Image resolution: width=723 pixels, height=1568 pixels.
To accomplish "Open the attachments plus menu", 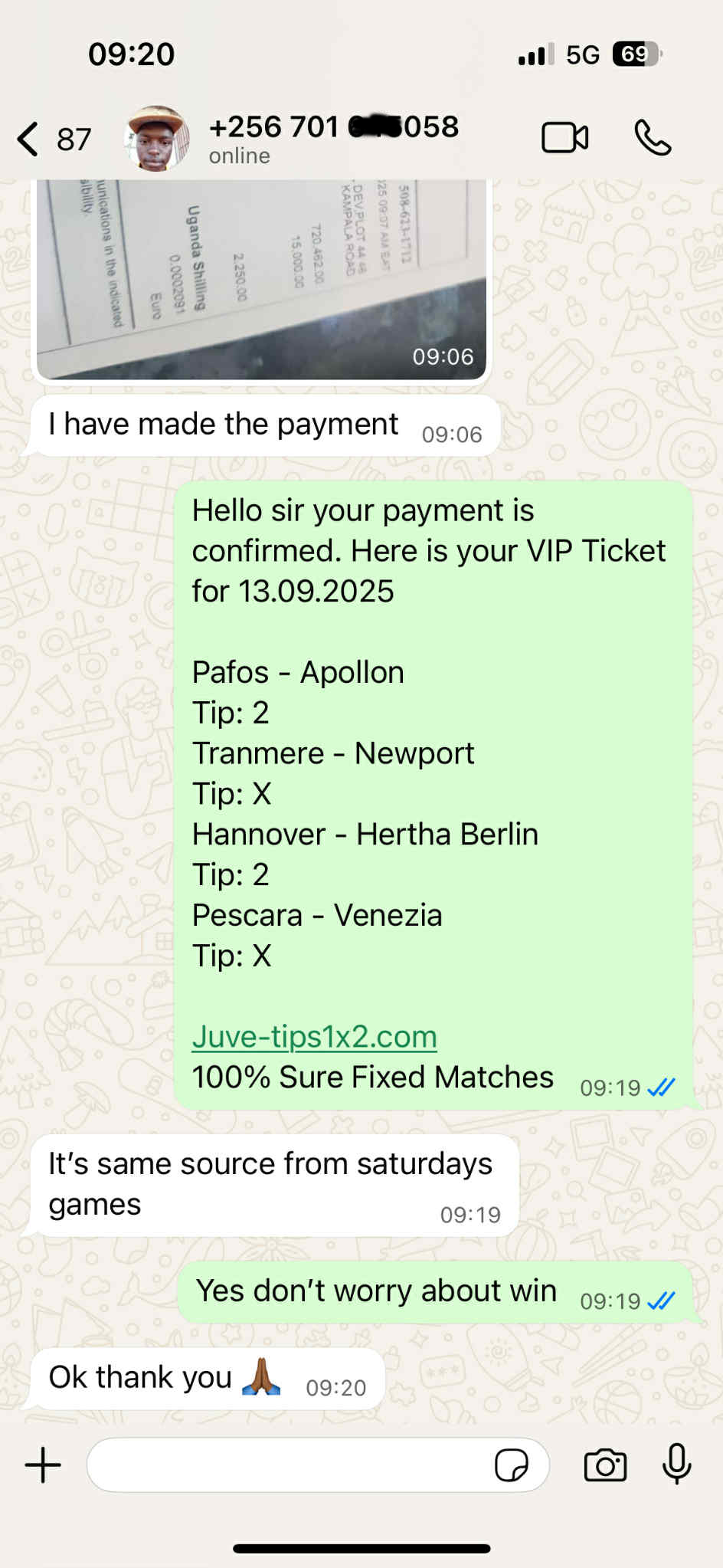I will (x=43, y=1465).
